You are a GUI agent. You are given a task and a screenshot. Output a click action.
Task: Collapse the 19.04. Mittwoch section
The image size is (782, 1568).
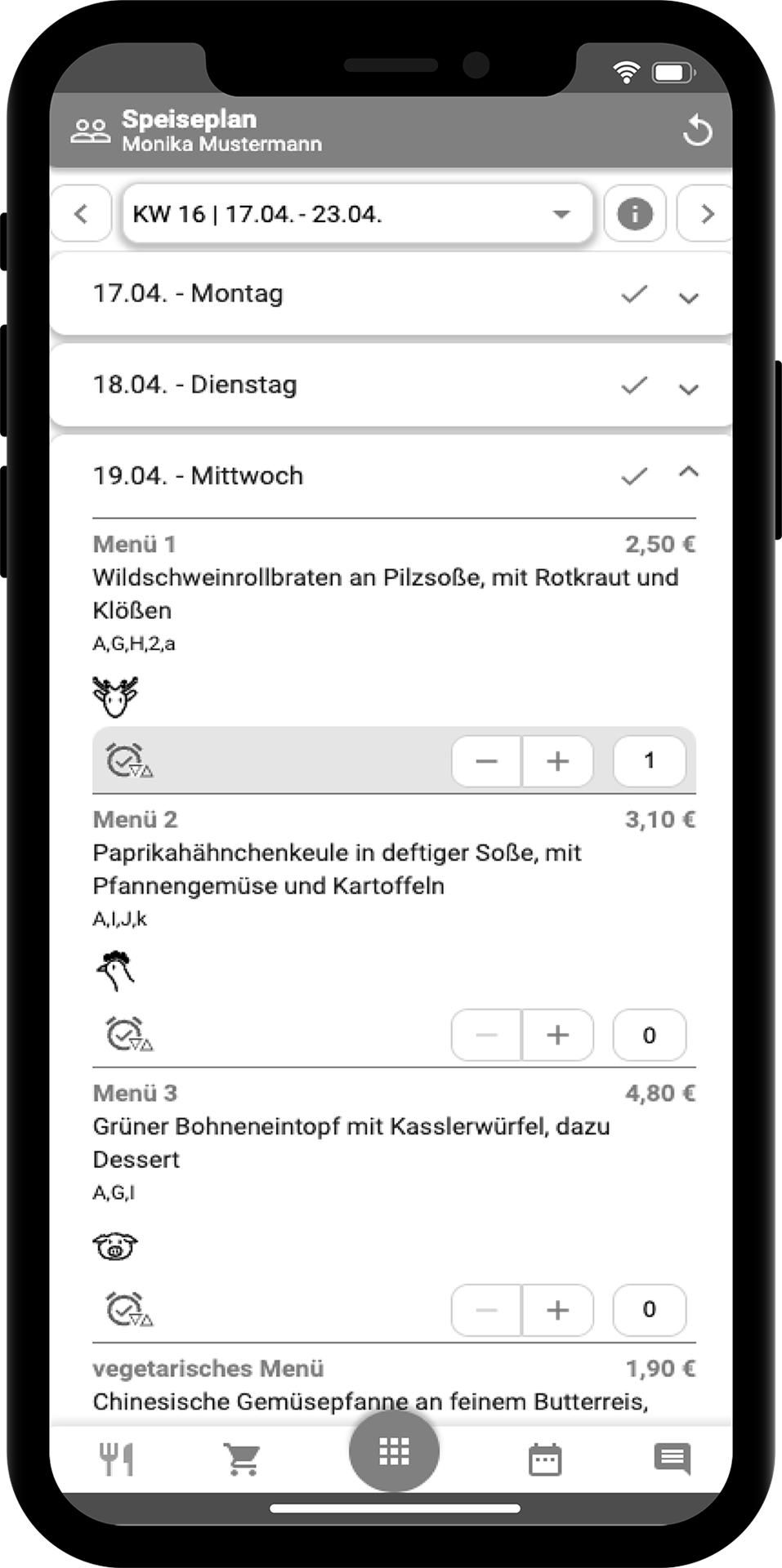pyautogui.click(x=688, y=472)
